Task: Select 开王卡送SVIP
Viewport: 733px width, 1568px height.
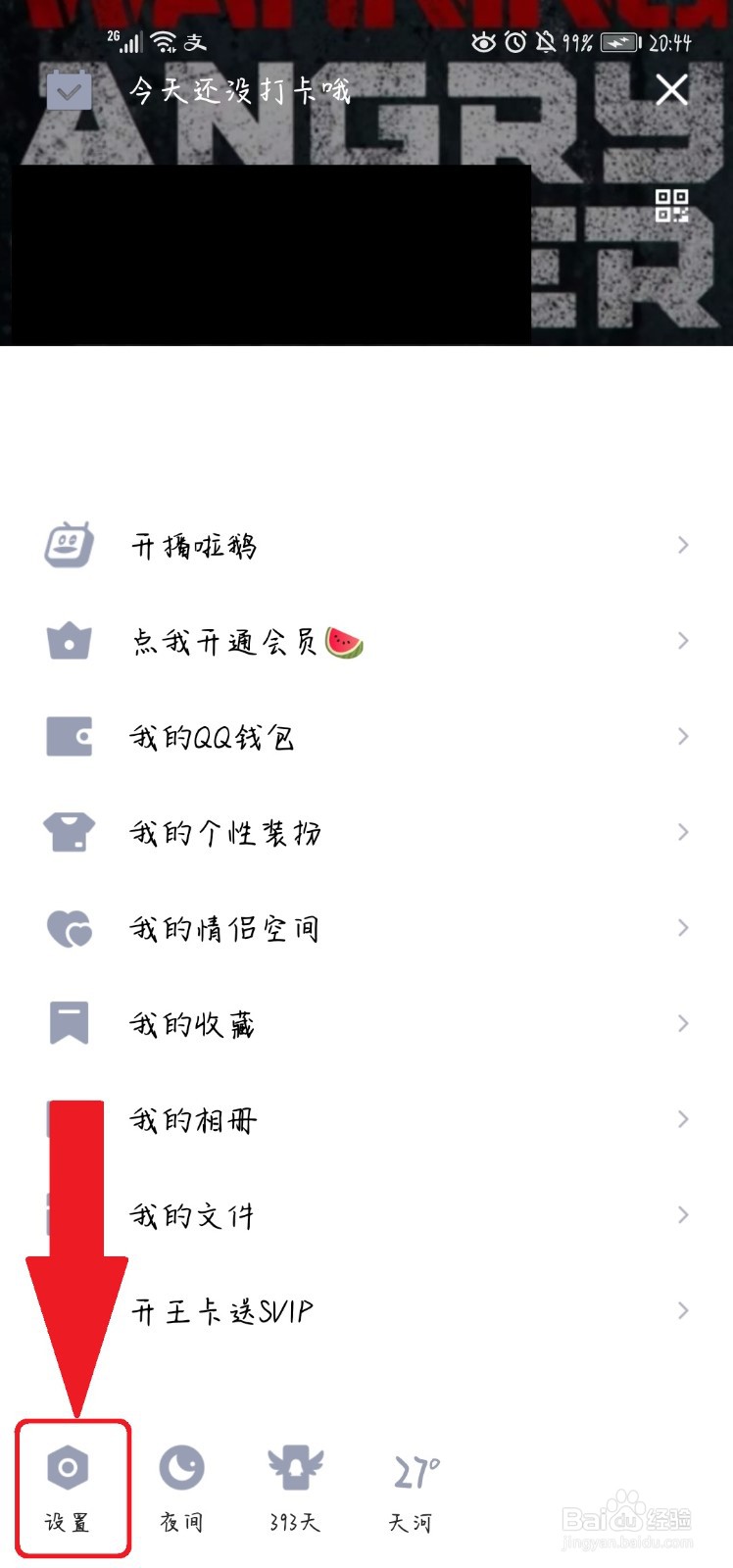Action: (366, 1311)
